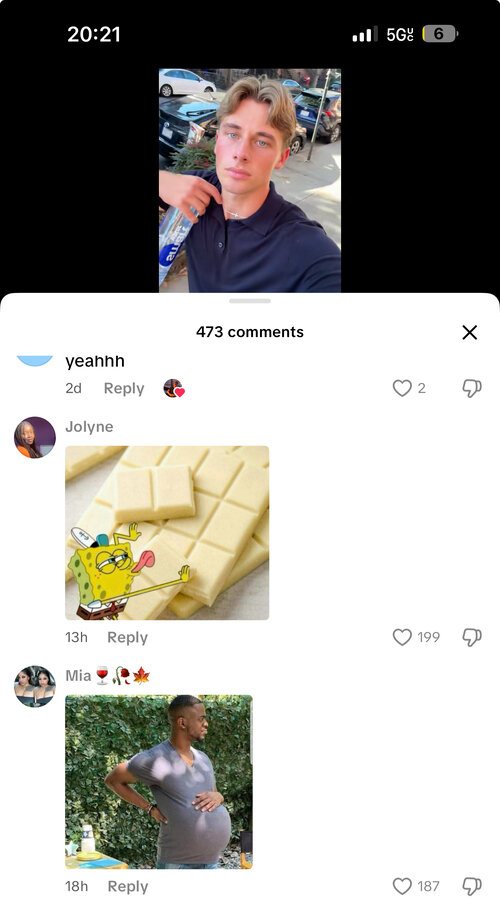The image size is (500, 910).
Task: Open Jolyne's username link
Action: 89,427
